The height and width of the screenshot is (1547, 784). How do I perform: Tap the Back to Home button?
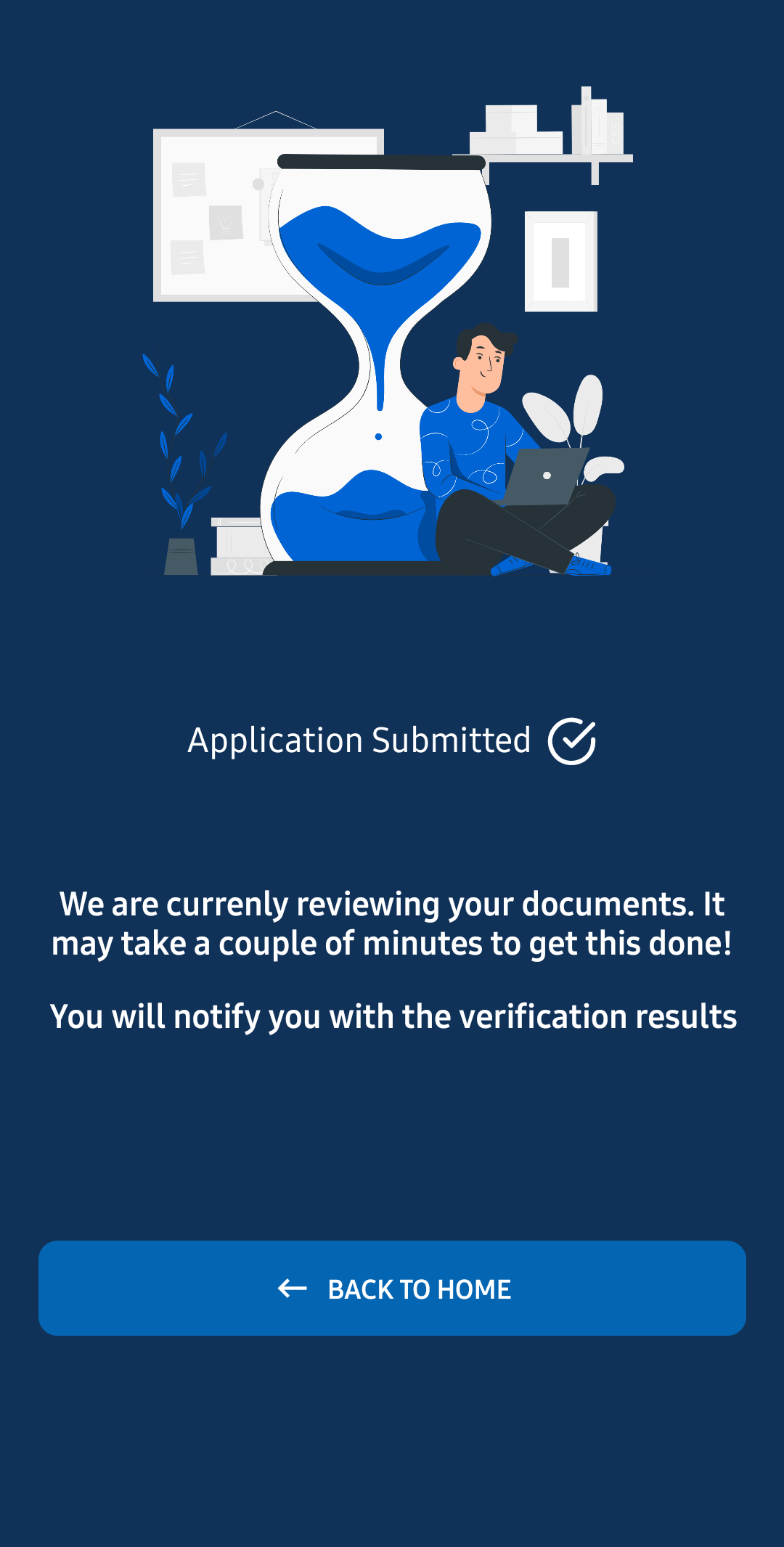pyautogui.click(x=392, y=1288)
